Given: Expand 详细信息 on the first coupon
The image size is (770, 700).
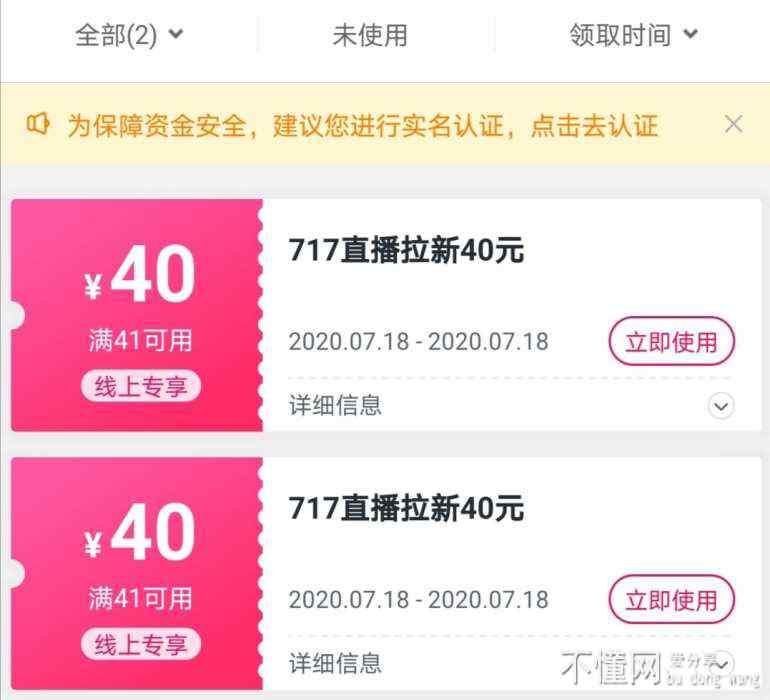Looking at the screenshot, I should 721,405.
